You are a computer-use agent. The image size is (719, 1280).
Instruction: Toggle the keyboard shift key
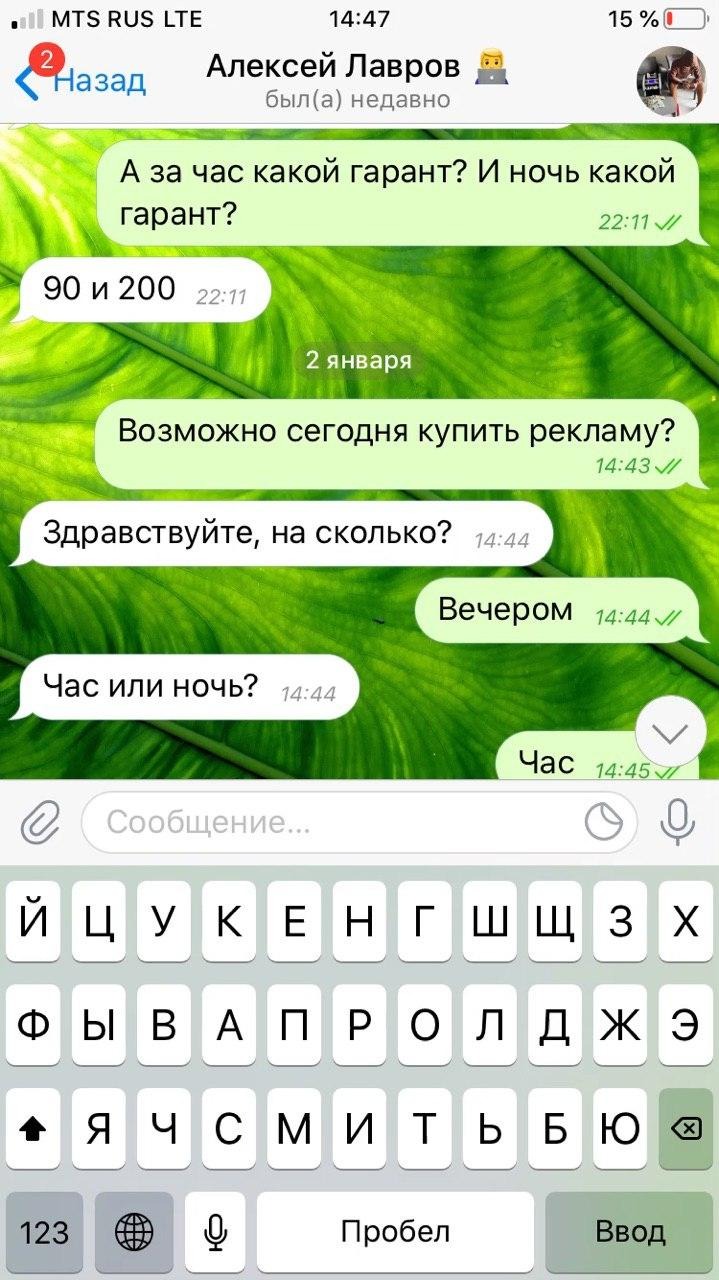(x=33, y=1129)
